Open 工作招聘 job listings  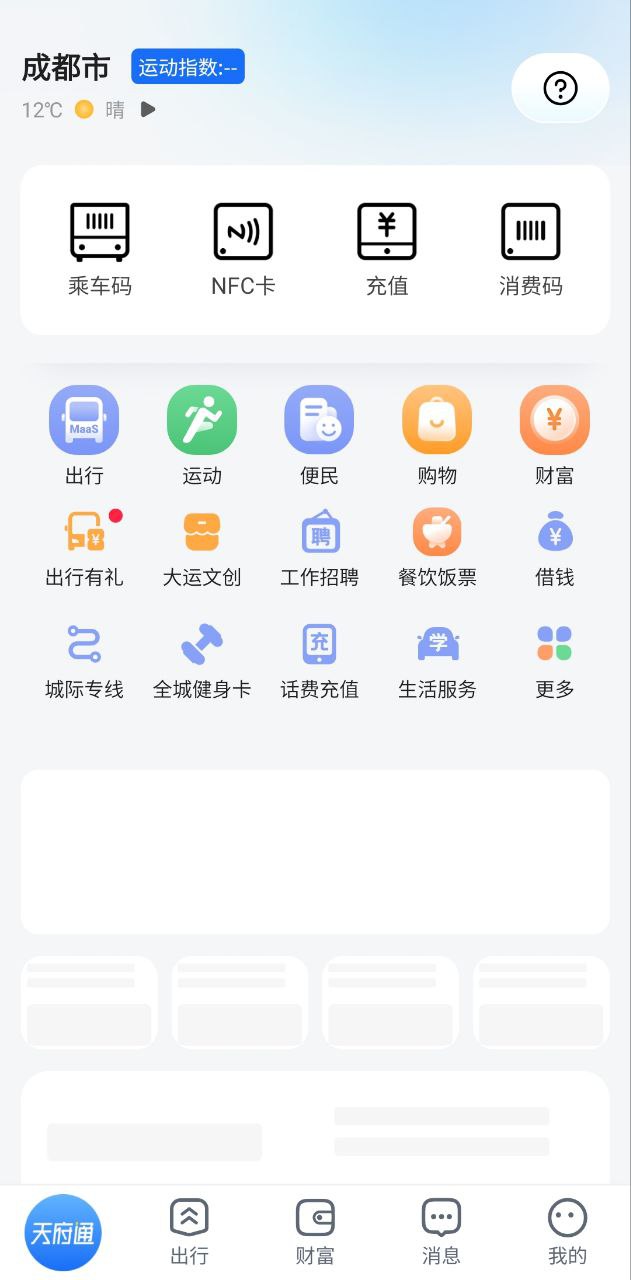[x=319, y=548]
